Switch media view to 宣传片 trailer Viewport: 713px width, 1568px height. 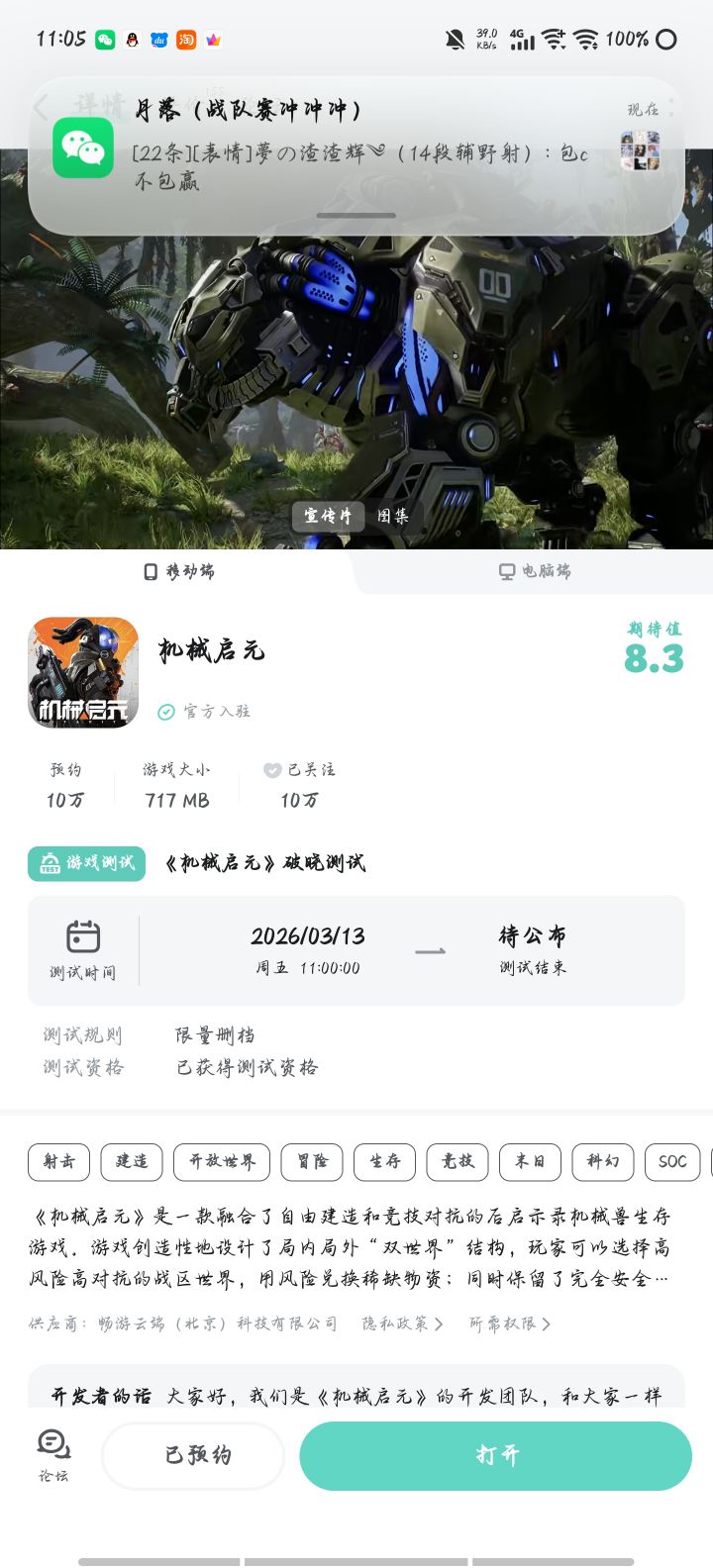point(328,516)
